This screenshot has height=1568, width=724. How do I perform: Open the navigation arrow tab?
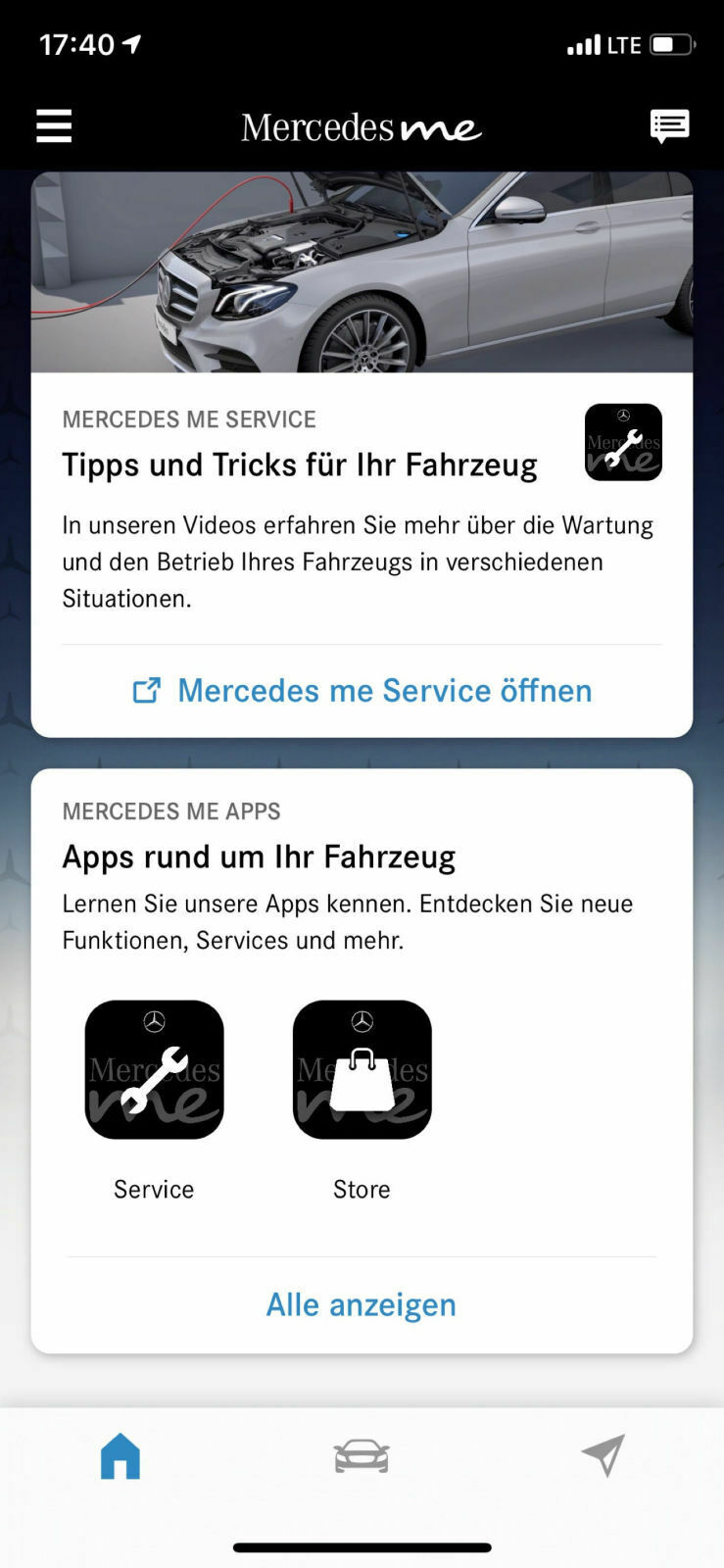(x=604, y=1456)
